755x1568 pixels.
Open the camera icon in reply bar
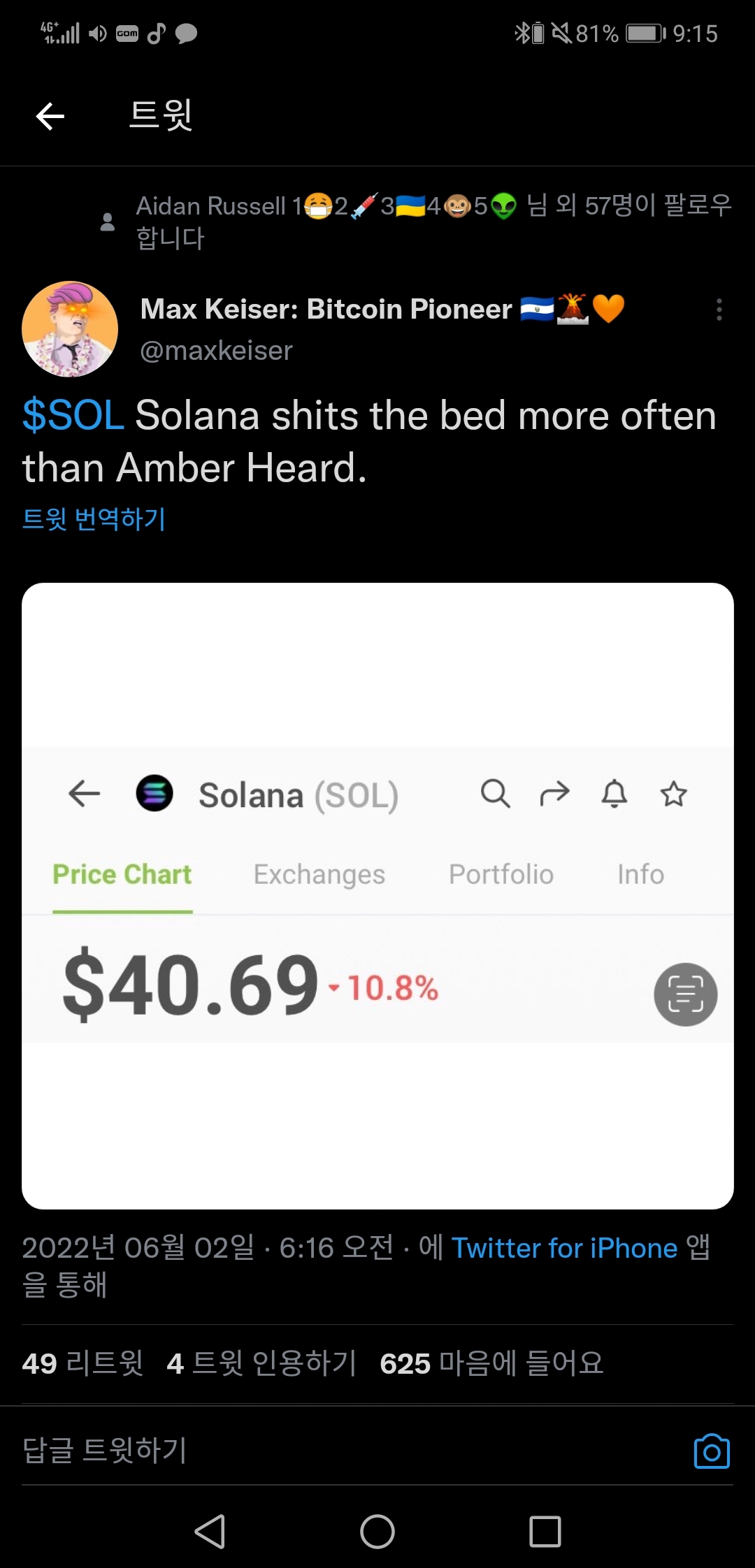point(712,1451)
